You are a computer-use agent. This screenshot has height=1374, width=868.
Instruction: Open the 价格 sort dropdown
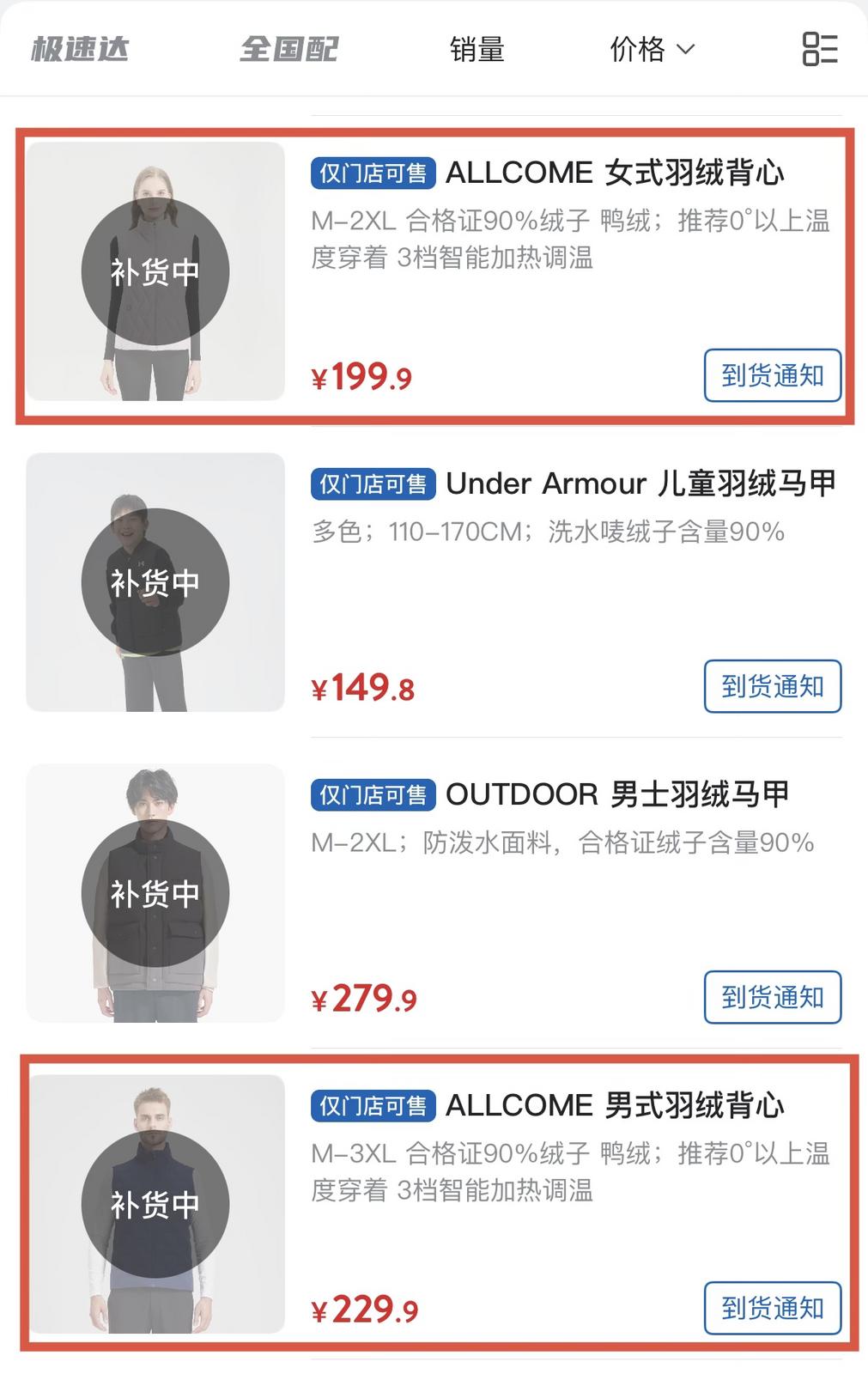pos(651,49)
